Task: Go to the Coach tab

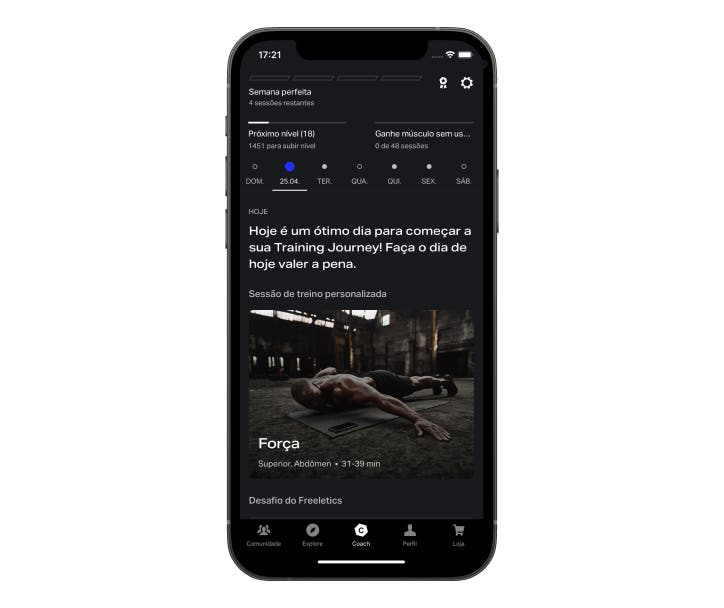Action: pyautogui.click(x=361, y=535)
